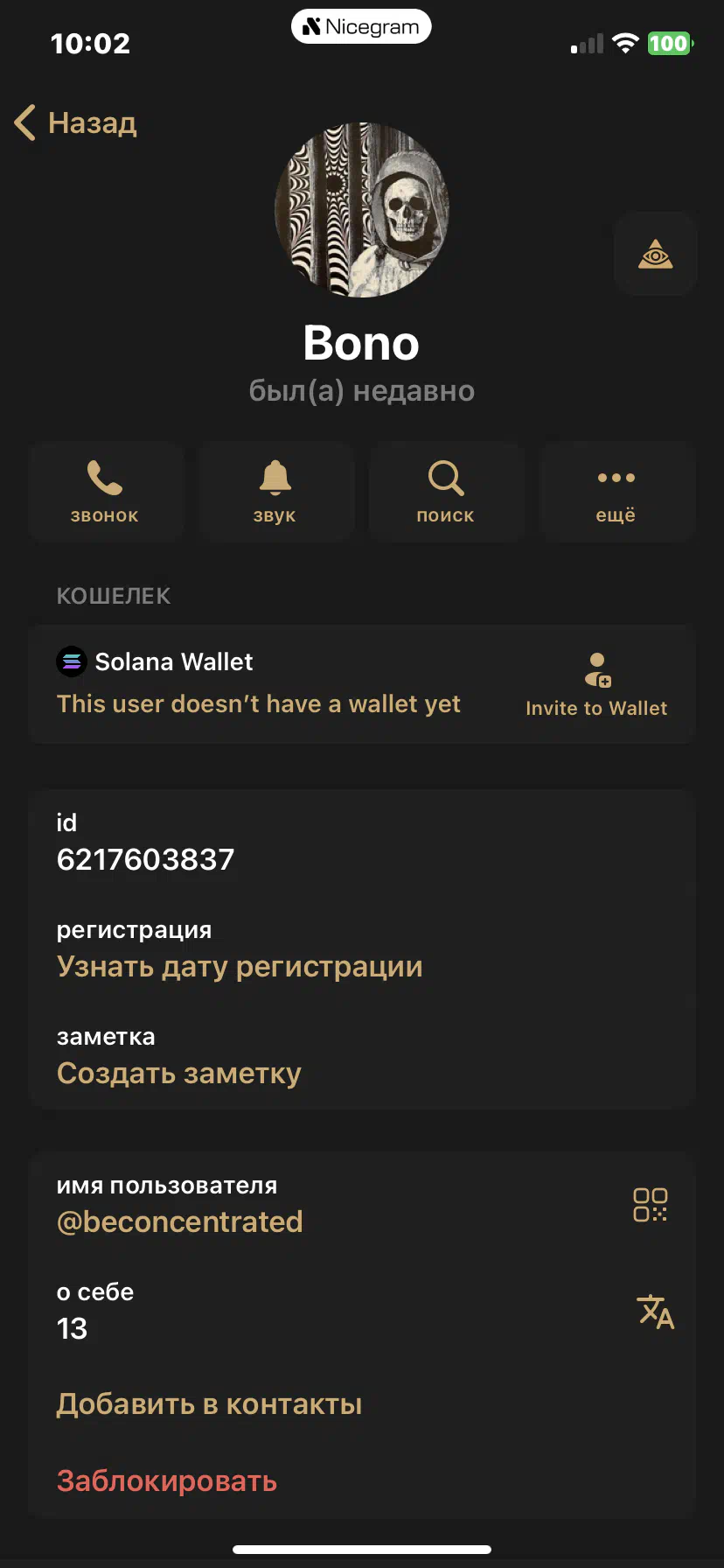Open the ещё options menu
The image size is (724, 1568).
(x=616, y=492)
